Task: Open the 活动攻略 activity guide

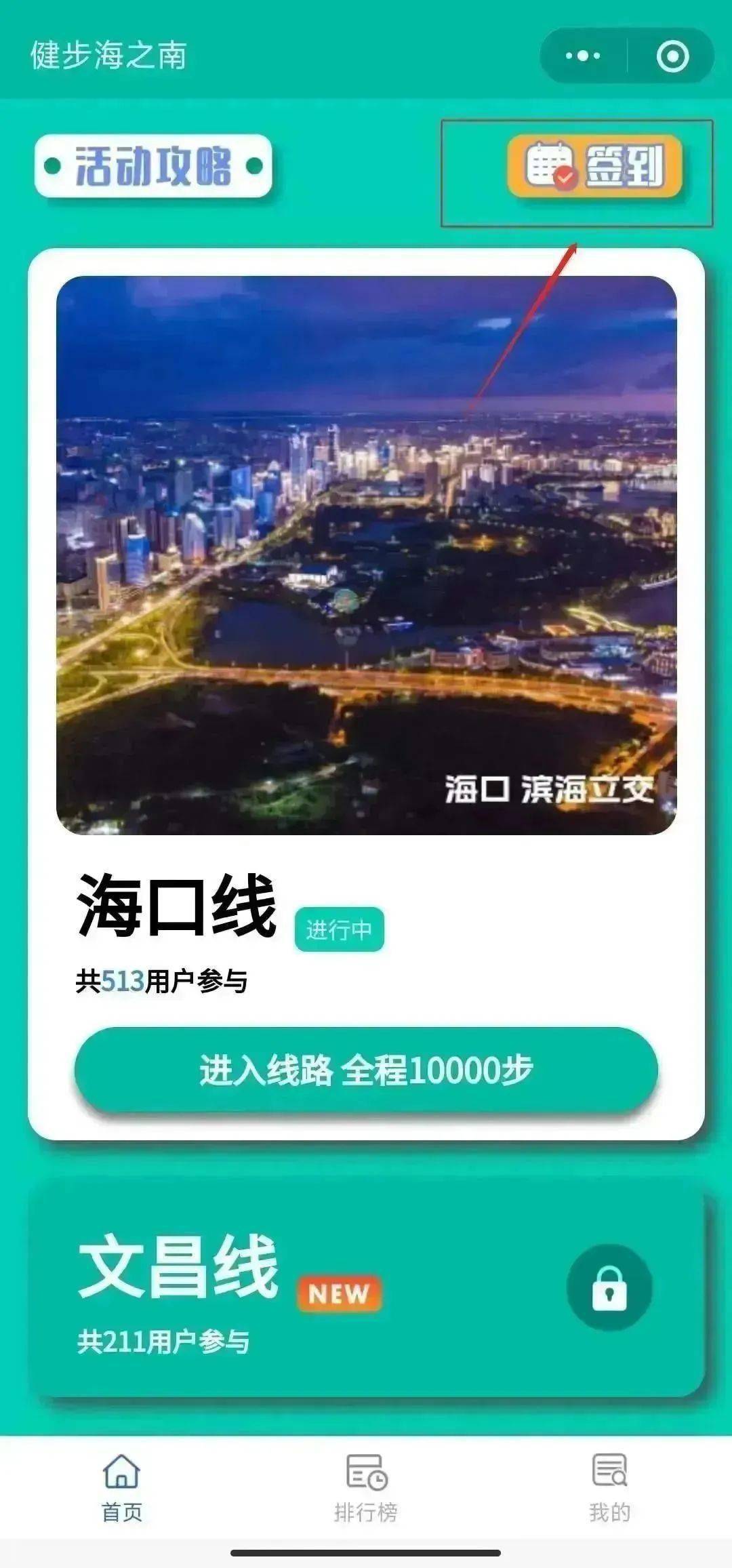Action: [153, 166]
